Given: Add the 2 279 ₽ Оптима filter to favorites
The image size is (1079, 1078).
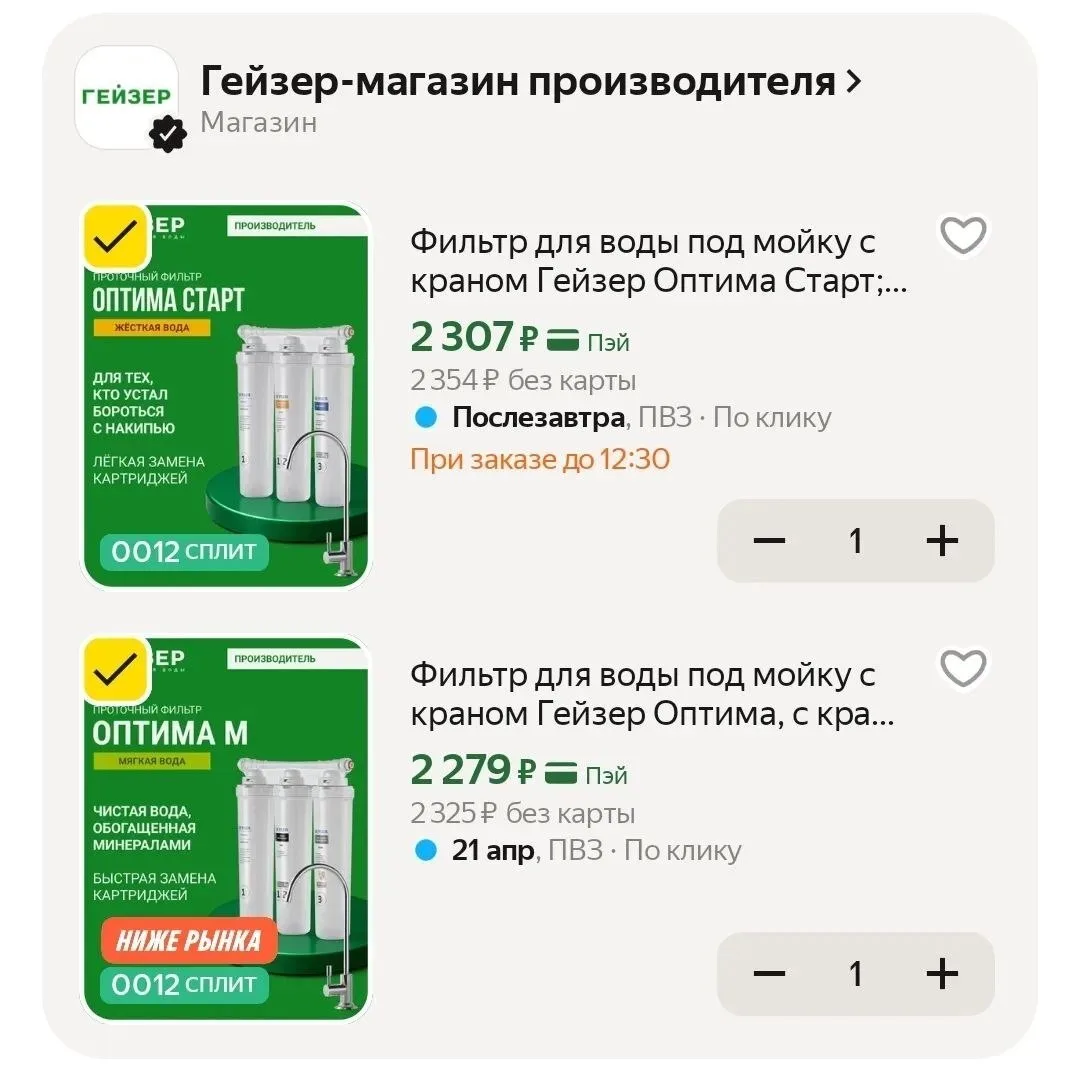Looking at the screenshot, I should click(x=963, y=668).
